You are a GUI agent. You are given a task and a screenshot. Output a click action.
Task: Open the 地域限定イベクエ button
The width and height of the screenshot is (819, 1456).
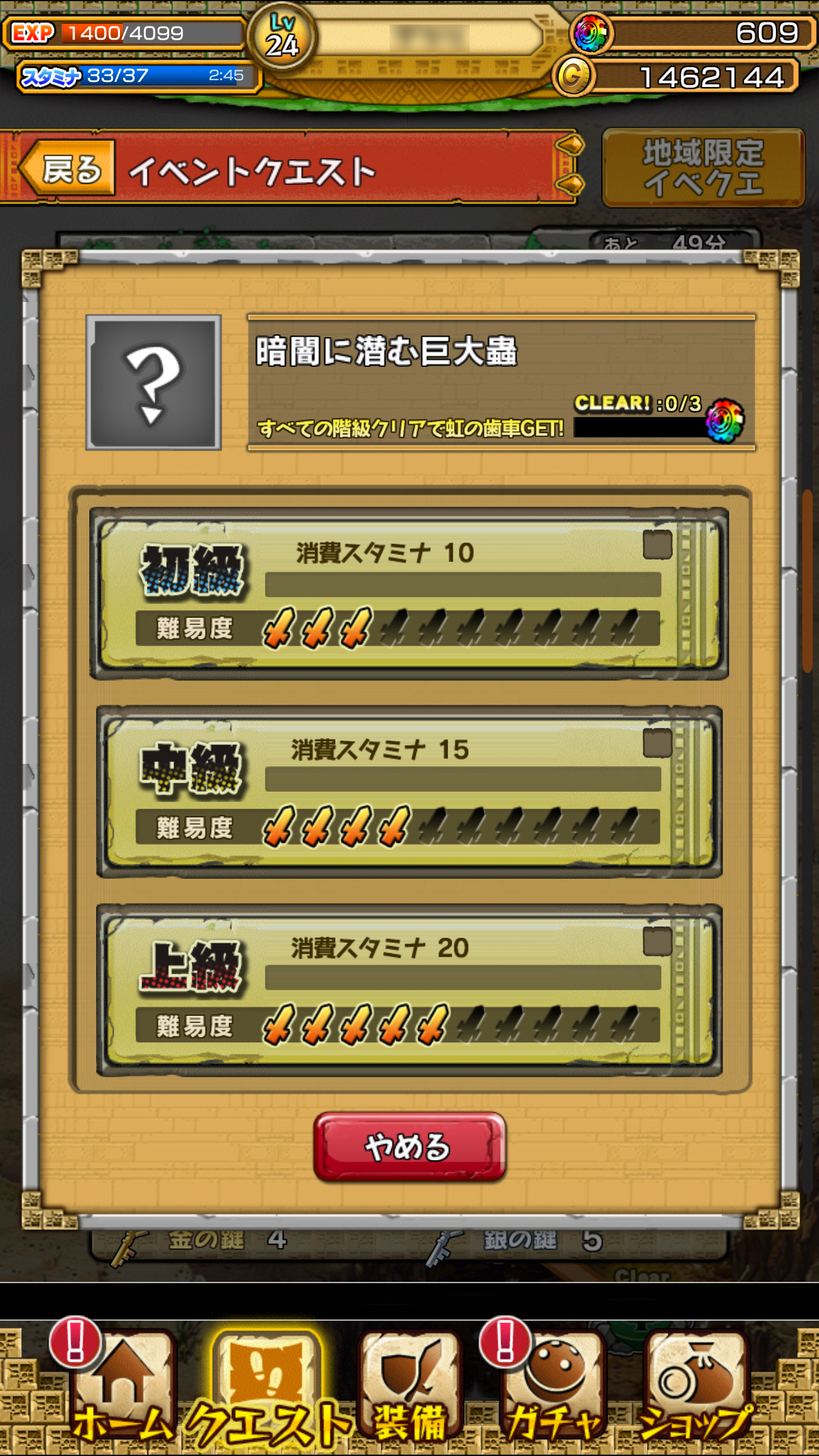pos(703,167)
